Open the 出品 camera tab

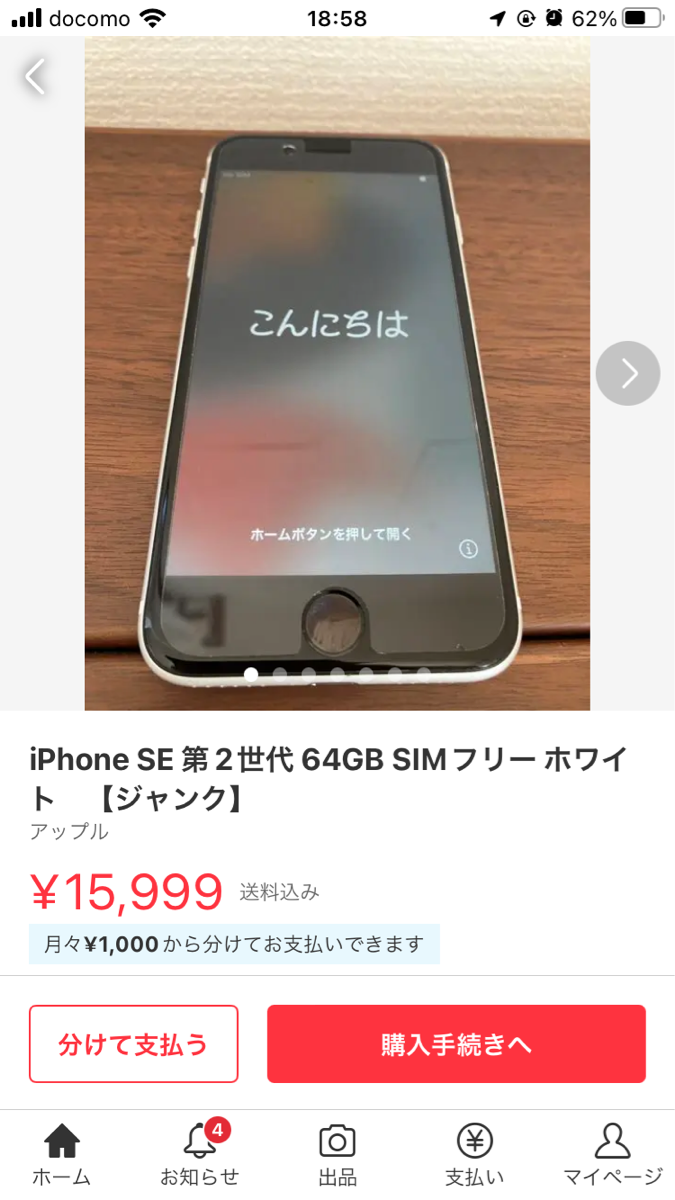pyautogui.click(x=337, y=1154)
